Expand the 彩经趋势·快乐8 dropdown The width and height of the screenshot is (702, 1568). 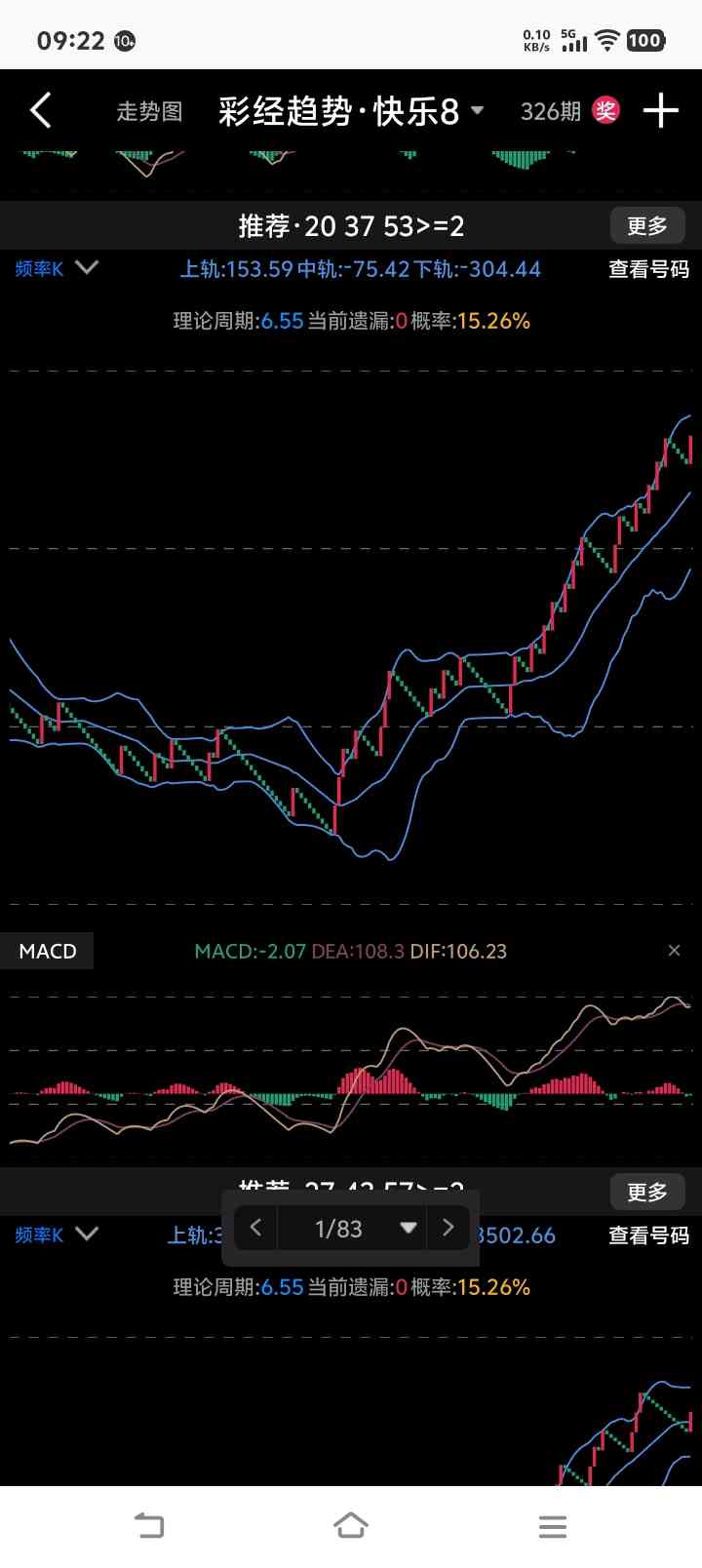351,111
